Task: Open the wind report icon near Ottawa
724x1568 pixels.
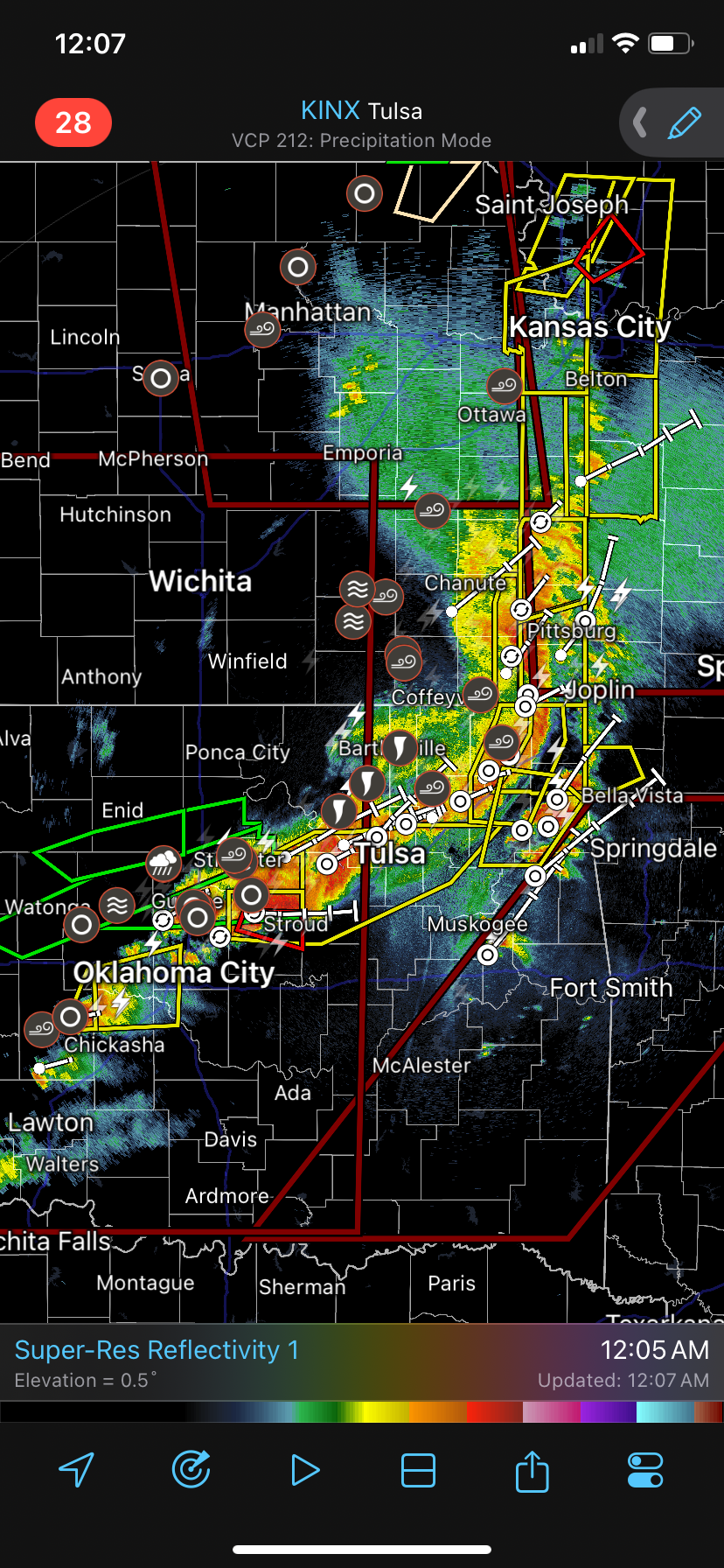Action: click(504, 385)
